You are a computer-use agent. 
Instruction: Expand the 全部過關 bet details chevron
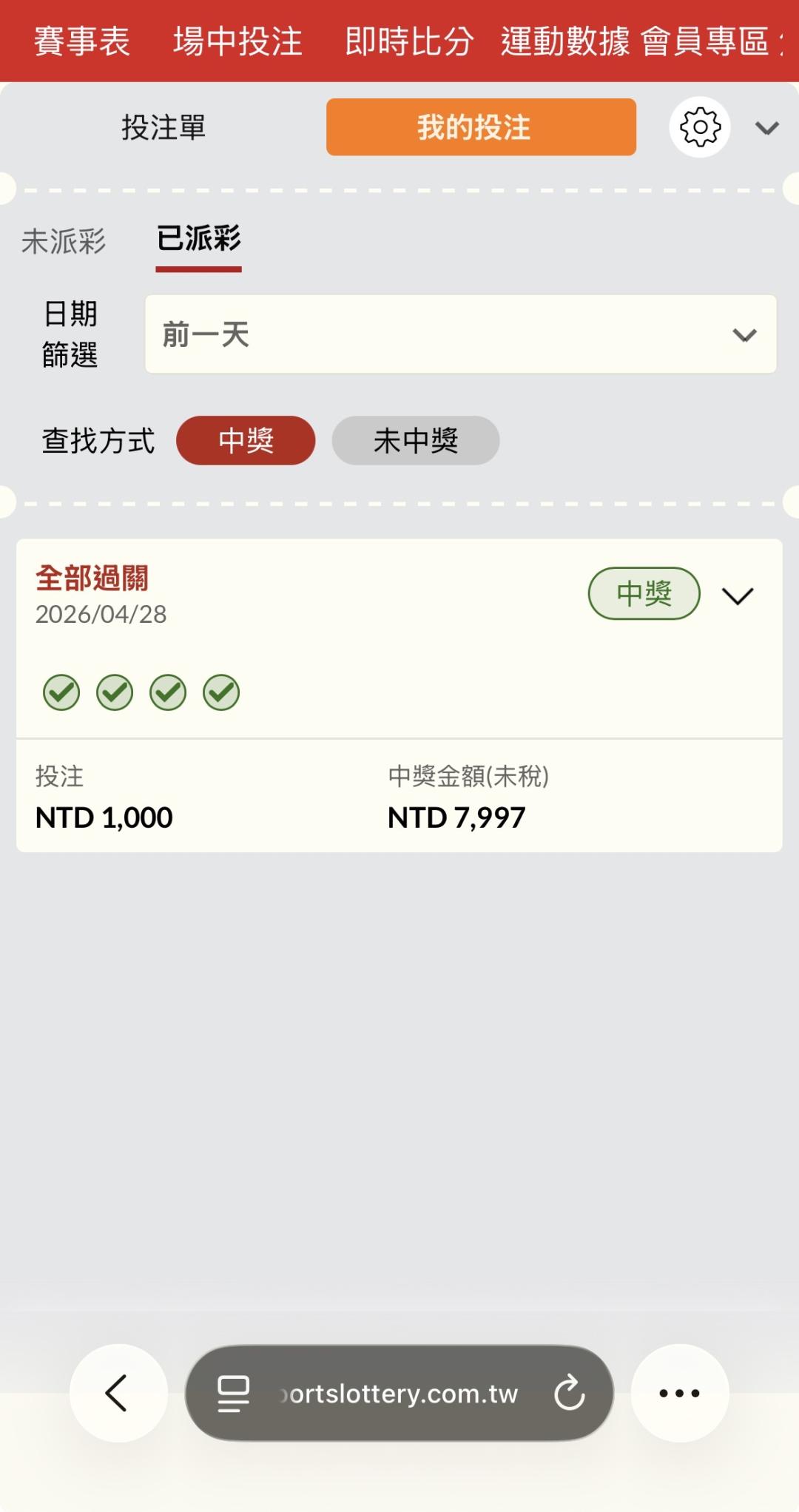pos(738,596)
